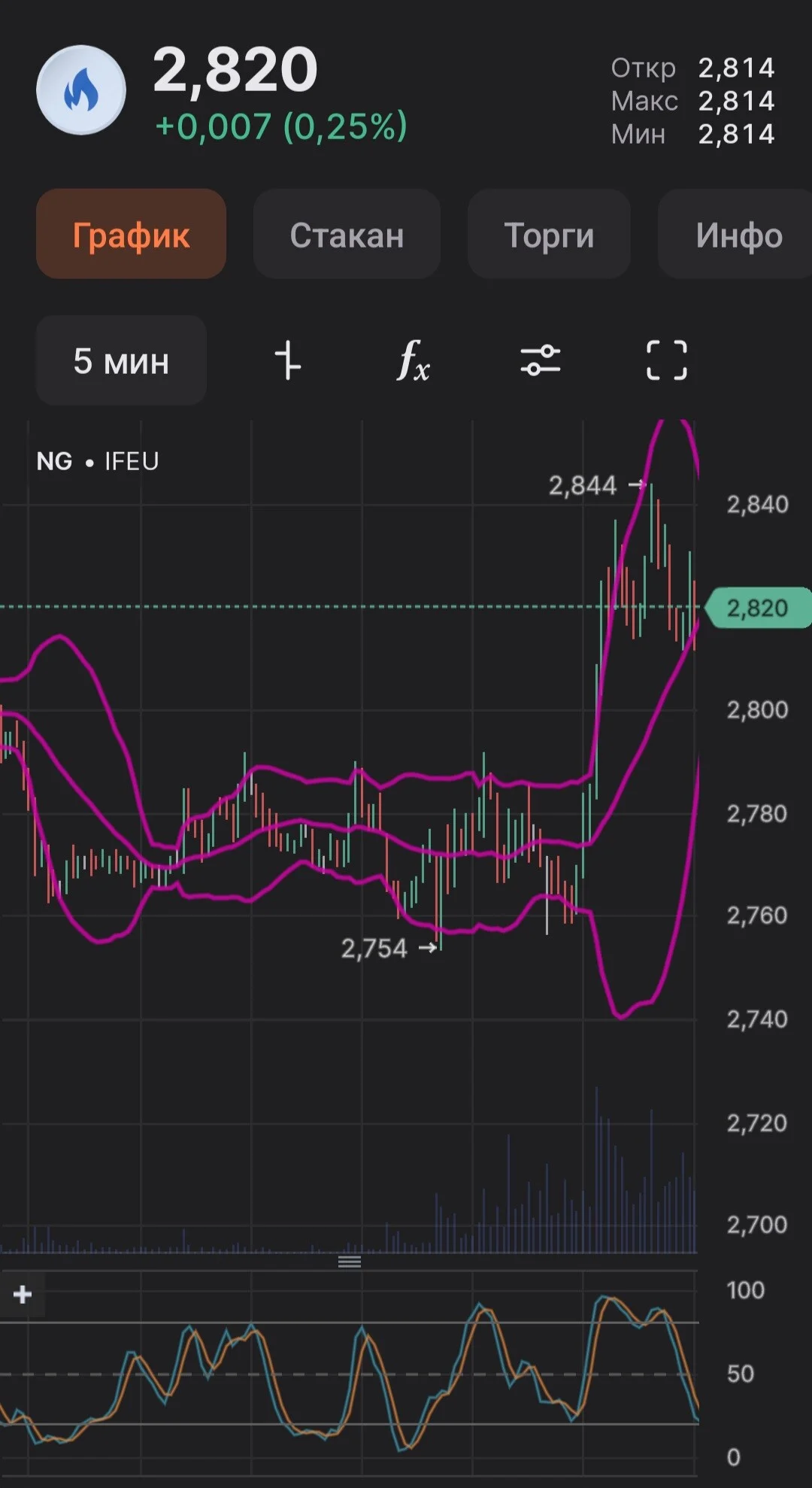Open chart settings sliders icon

[541, 360]
